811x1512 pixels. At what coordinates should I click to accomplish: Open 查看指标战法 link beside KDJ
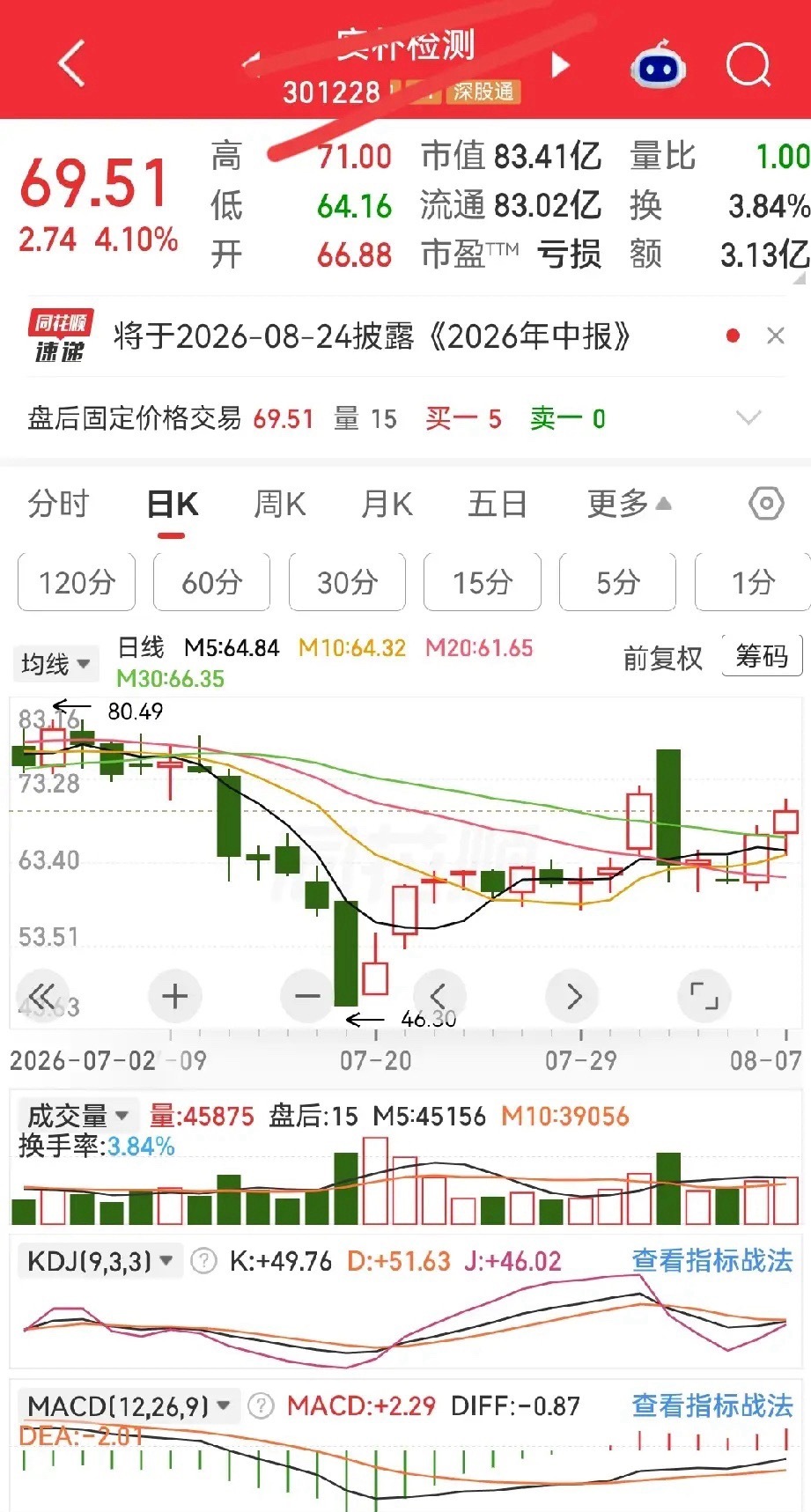point(712,1261)
